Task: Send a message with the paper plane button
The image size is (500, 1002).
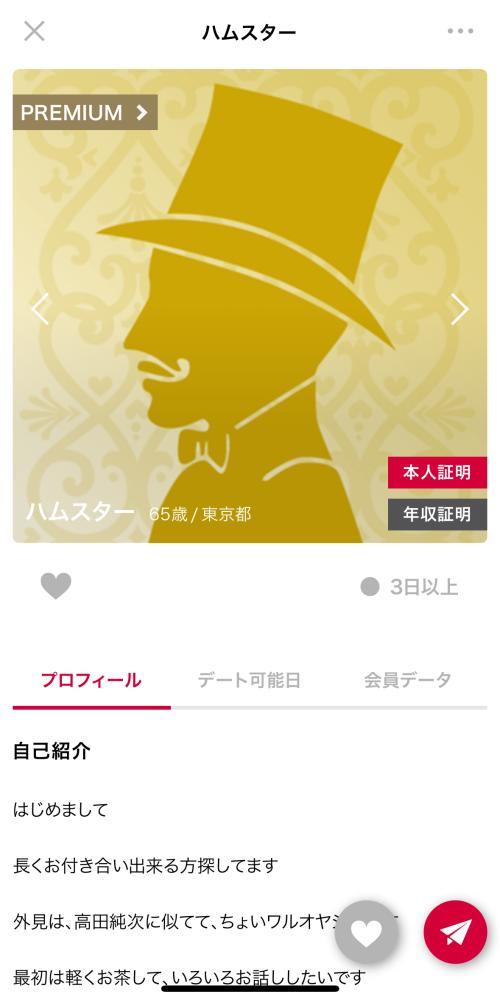Action: coord(455,932)
